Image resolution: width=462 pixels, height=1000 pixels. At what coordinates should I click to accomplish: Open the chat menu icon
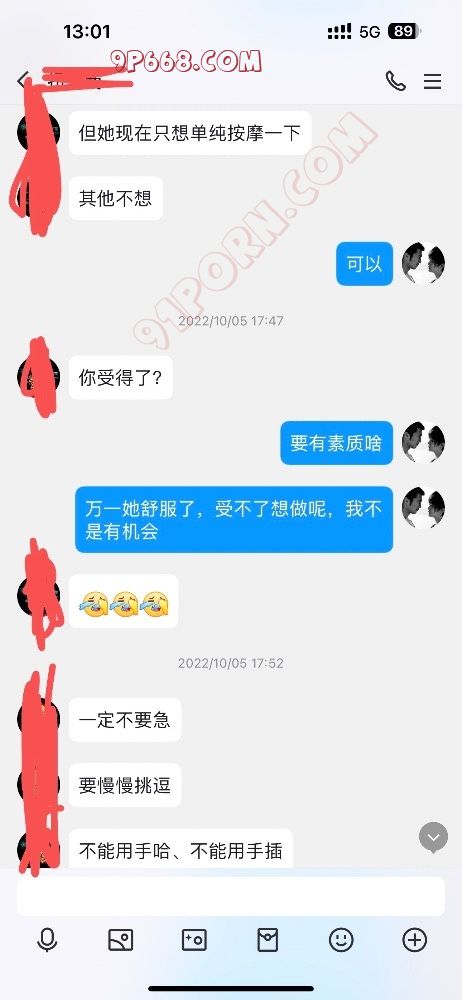coord(432,81)
